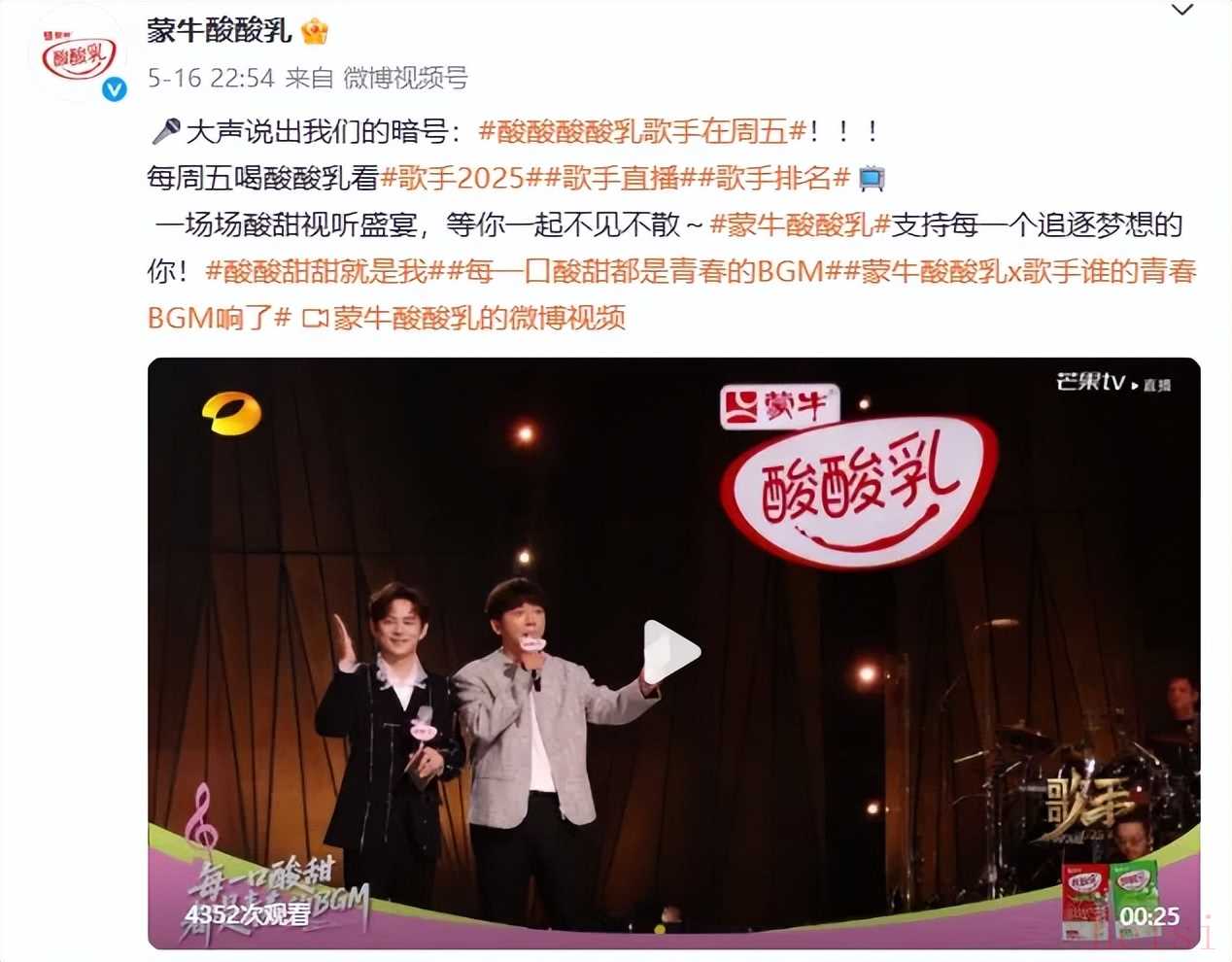Viewport: 1232px width, 962px height.
Task: Open the 蒙牛酸酸乳 account name
Action: tap(220, 31)
